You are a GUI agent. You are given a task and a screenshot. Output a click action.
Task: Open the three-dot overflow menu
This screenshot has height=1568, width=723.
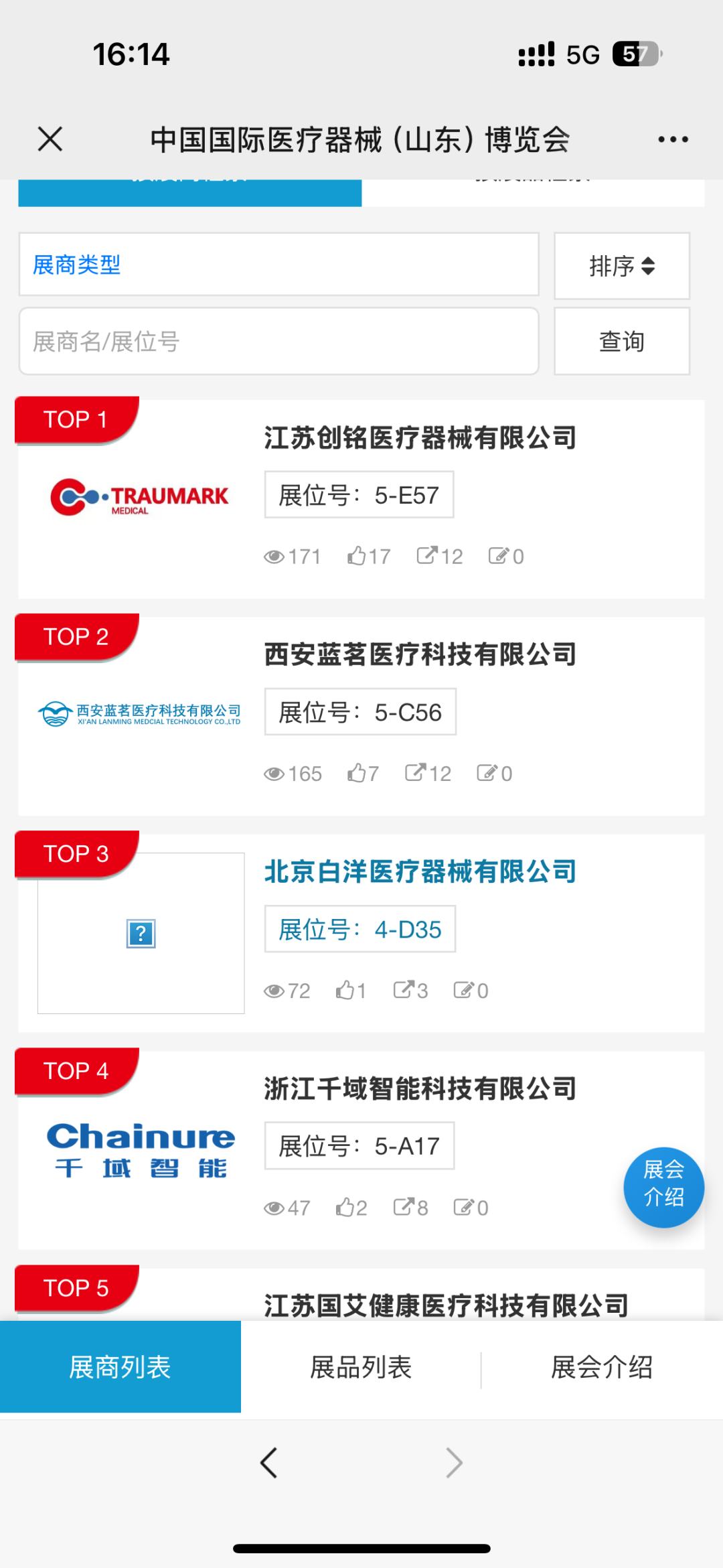pos(672,139)
